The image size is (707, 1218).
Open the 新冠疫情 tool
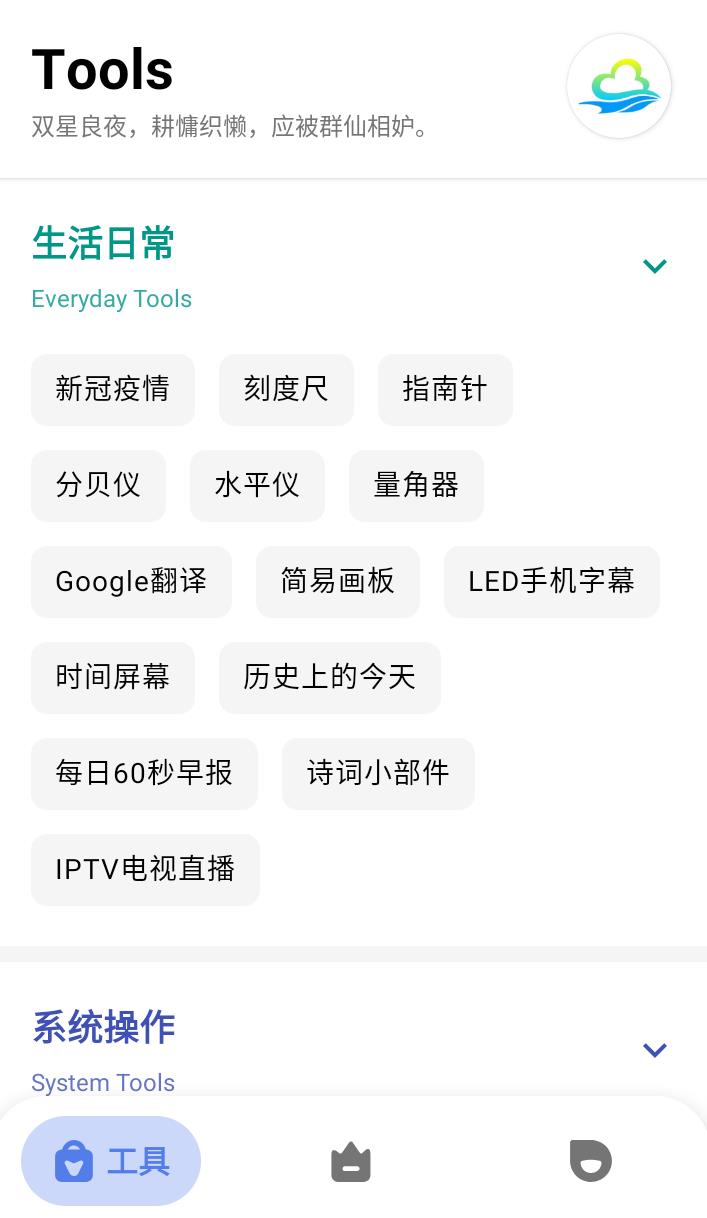point(113,390)
